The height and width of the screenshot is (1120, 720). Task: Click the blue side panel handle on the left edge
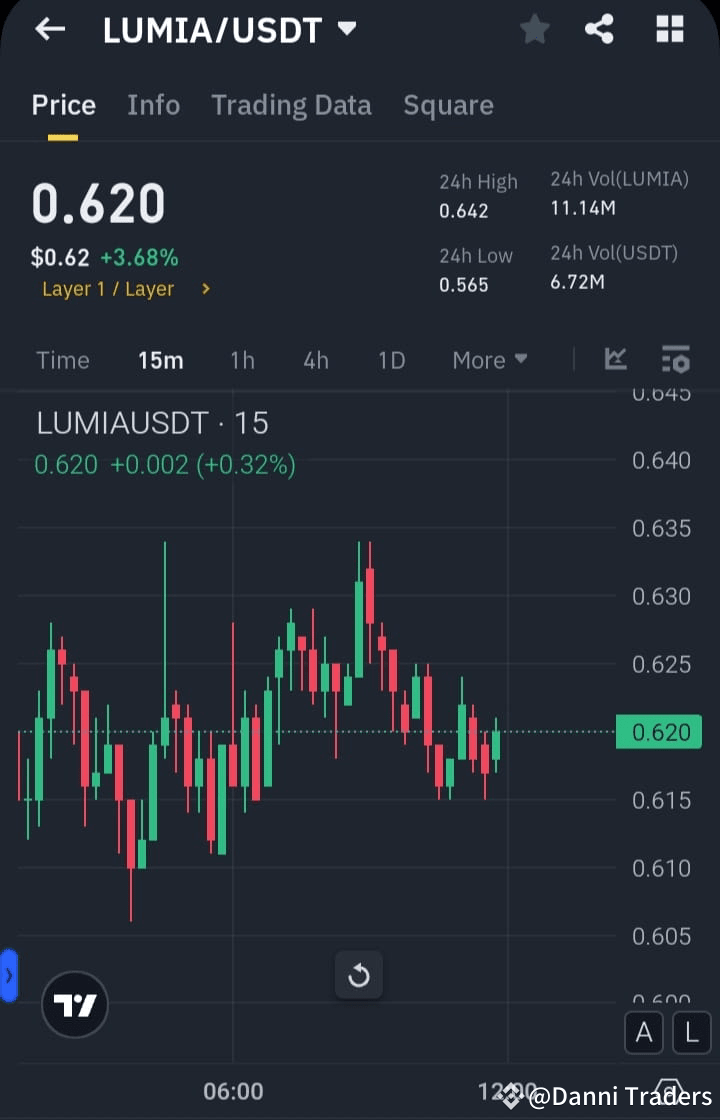[x=8, y=975]
